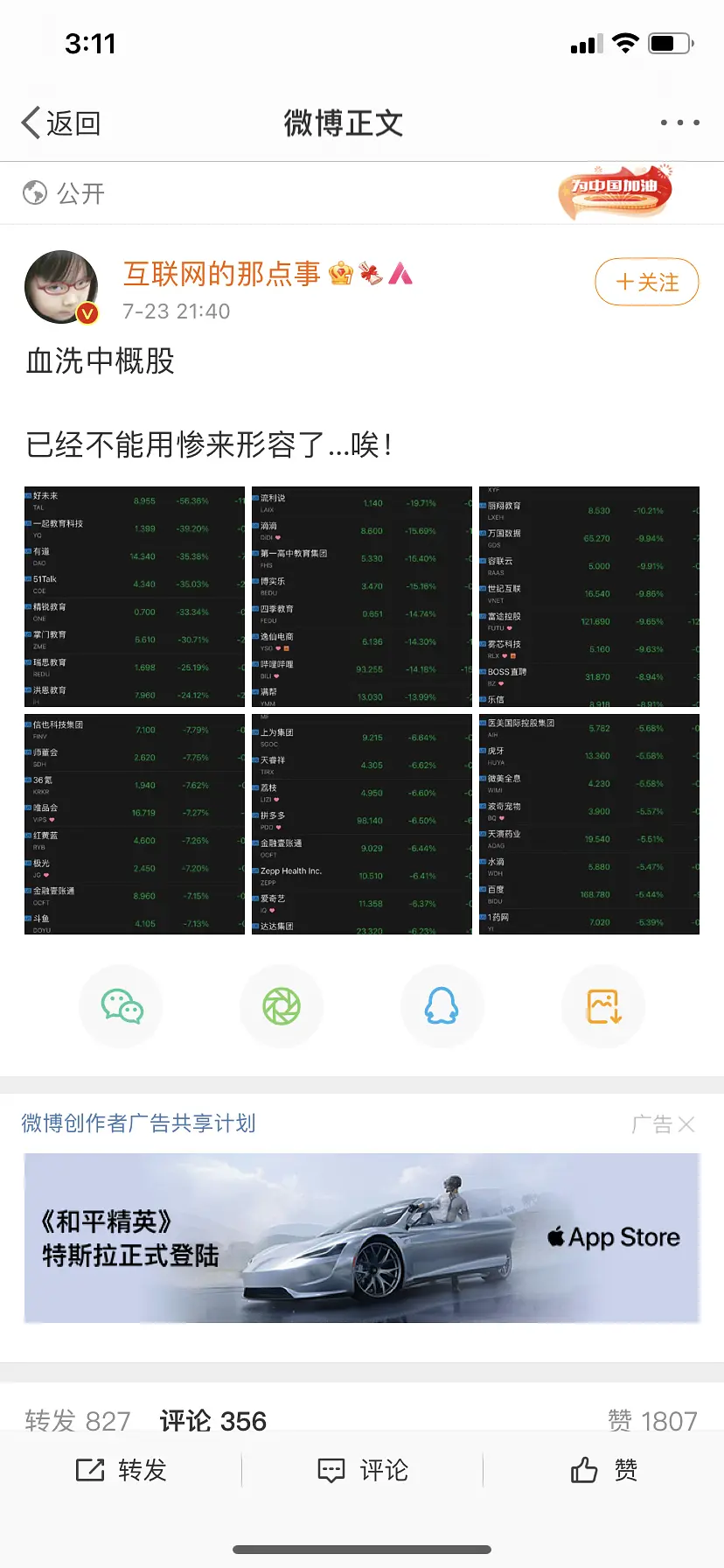Open the image starting with 信也科技集团
Viewport: 724px width, 1568px height.
click(x=135, y=823)
